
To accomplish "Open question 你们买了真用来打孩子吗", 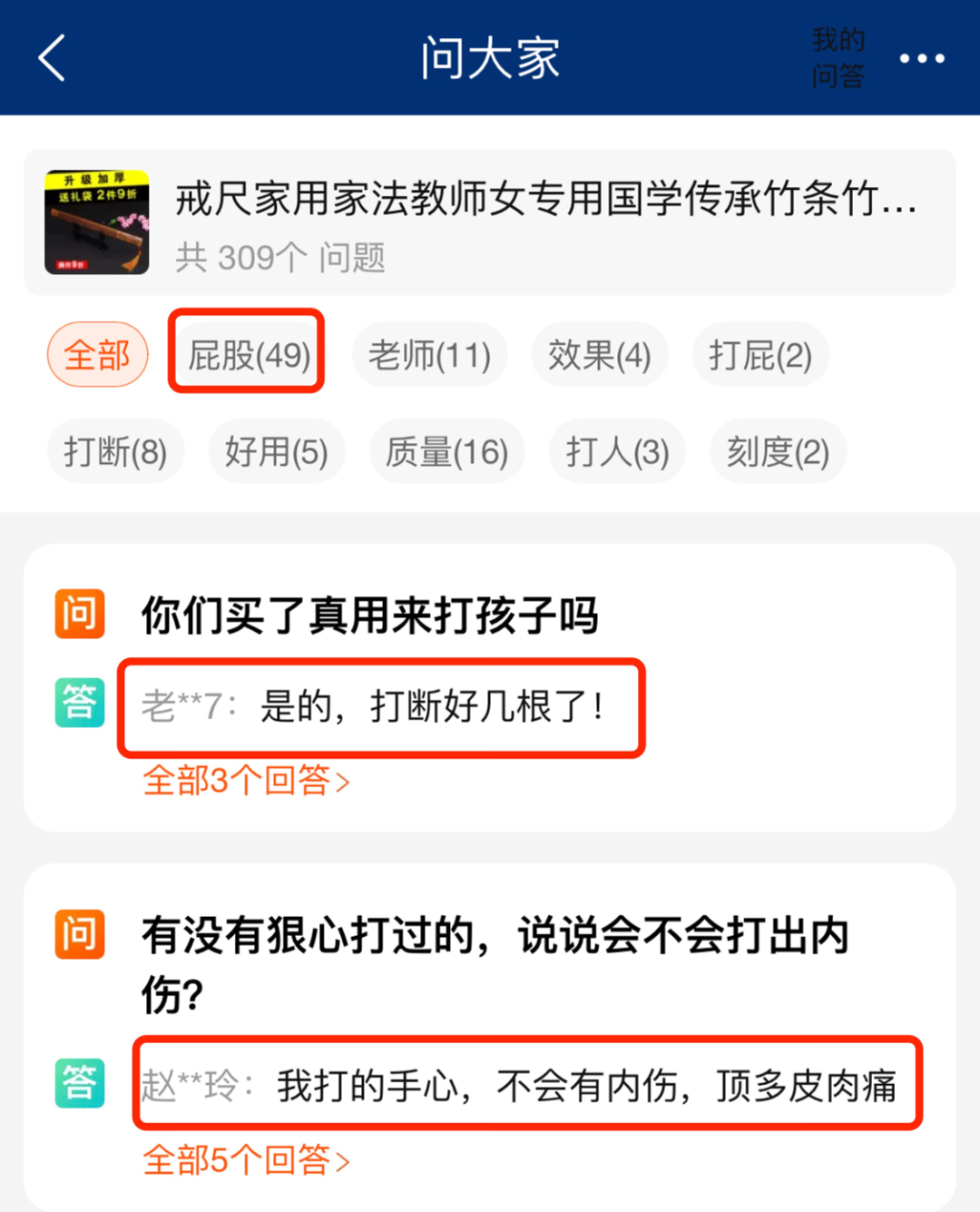I will pos(369,616).
